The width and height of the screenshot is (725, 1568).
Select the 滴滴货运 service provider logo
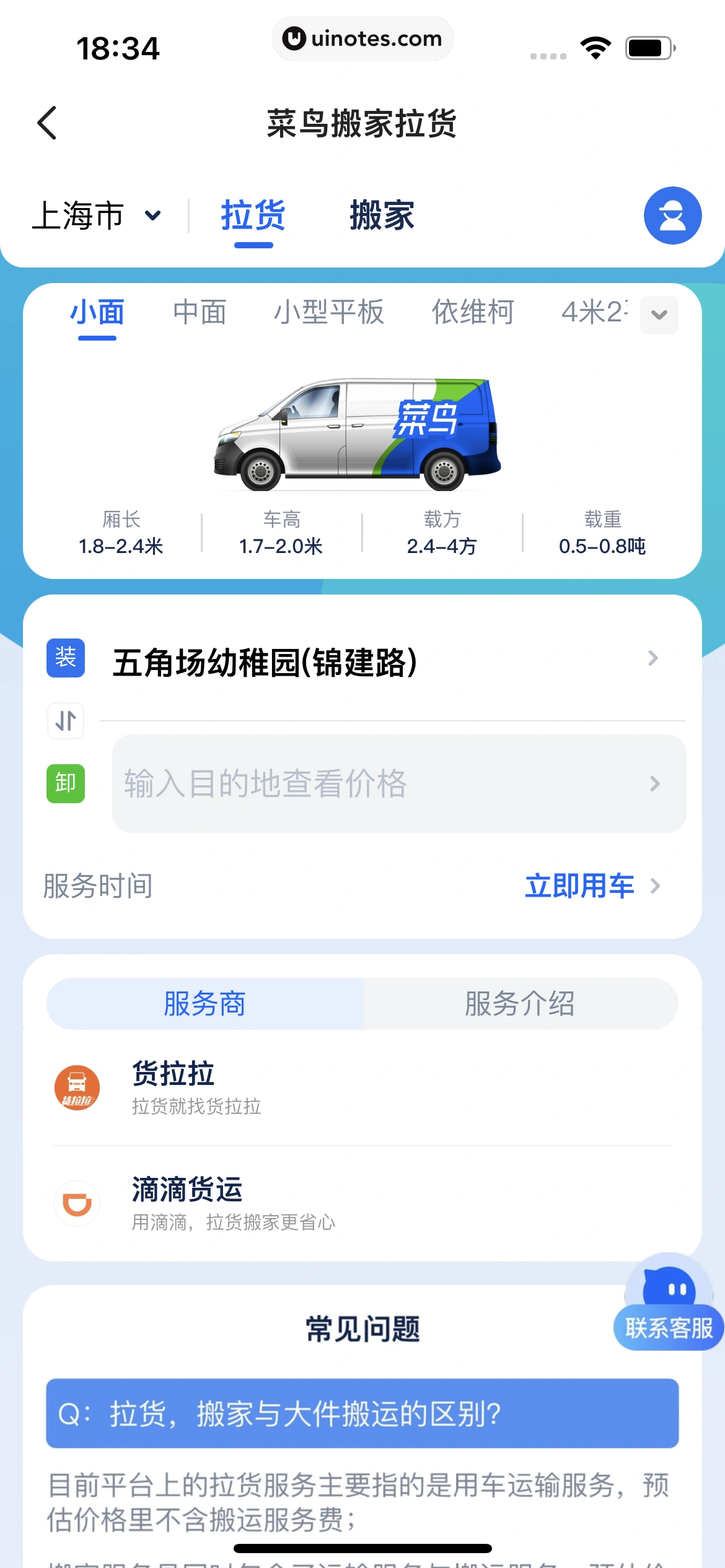77,1202
